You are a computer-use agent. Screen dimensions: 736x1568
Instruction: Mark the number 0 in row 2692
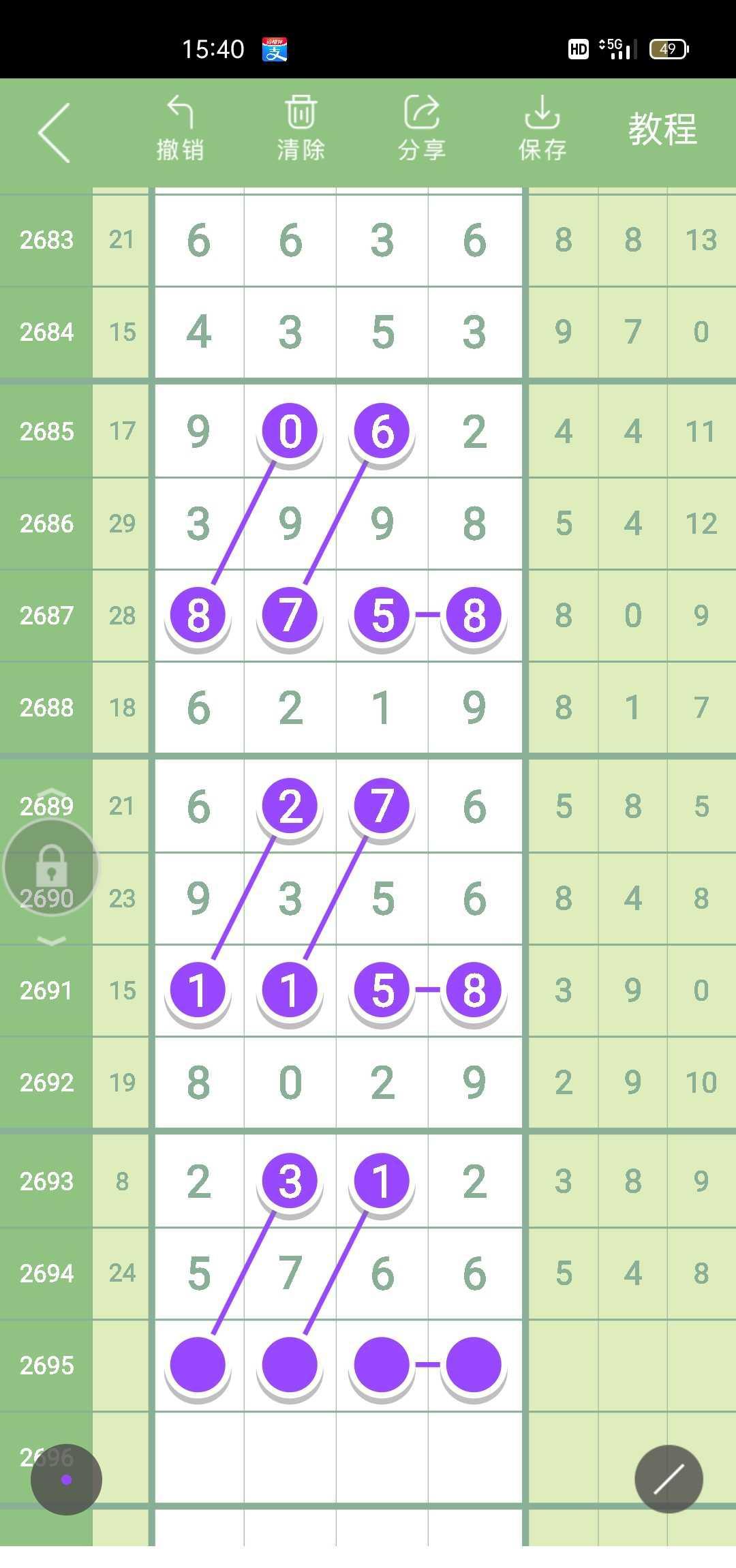[290, 1083]
